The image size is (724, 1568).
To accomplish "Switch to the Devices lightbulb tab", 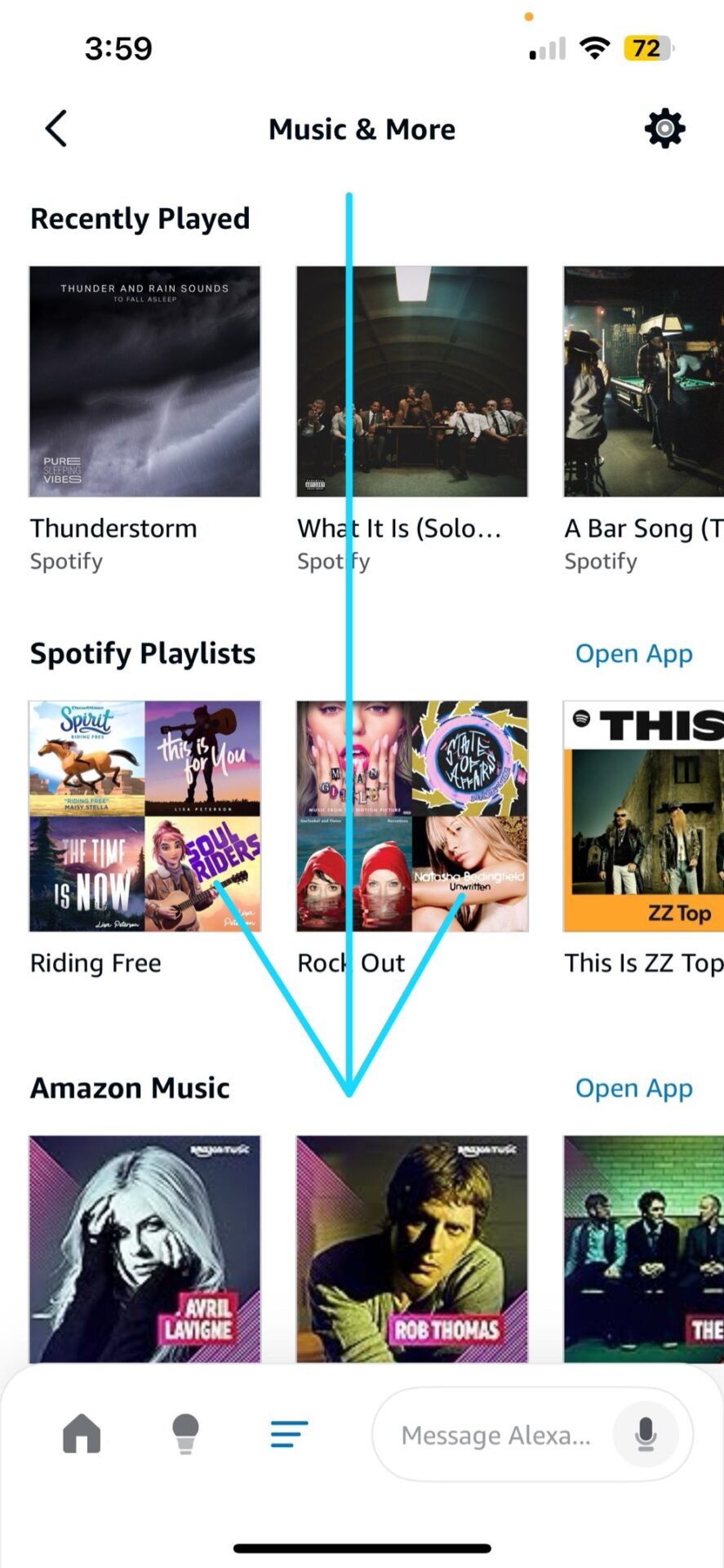I will click(x=185, y=1433).
